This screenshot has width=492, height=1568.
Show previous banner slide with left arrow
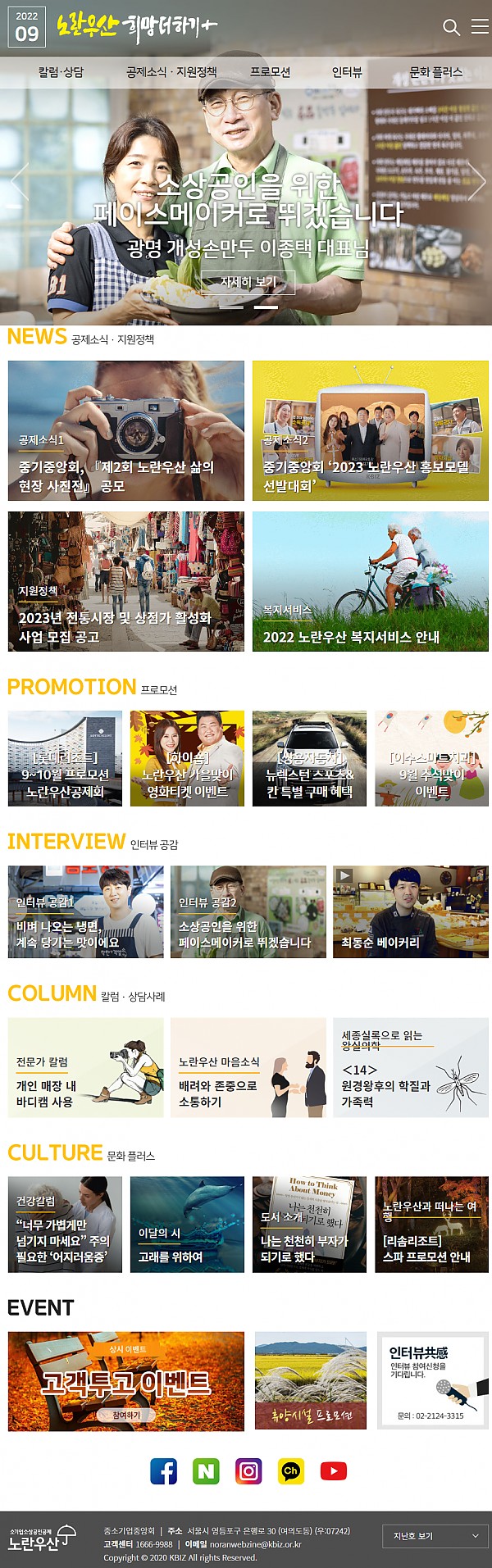[x=18, y=182]
